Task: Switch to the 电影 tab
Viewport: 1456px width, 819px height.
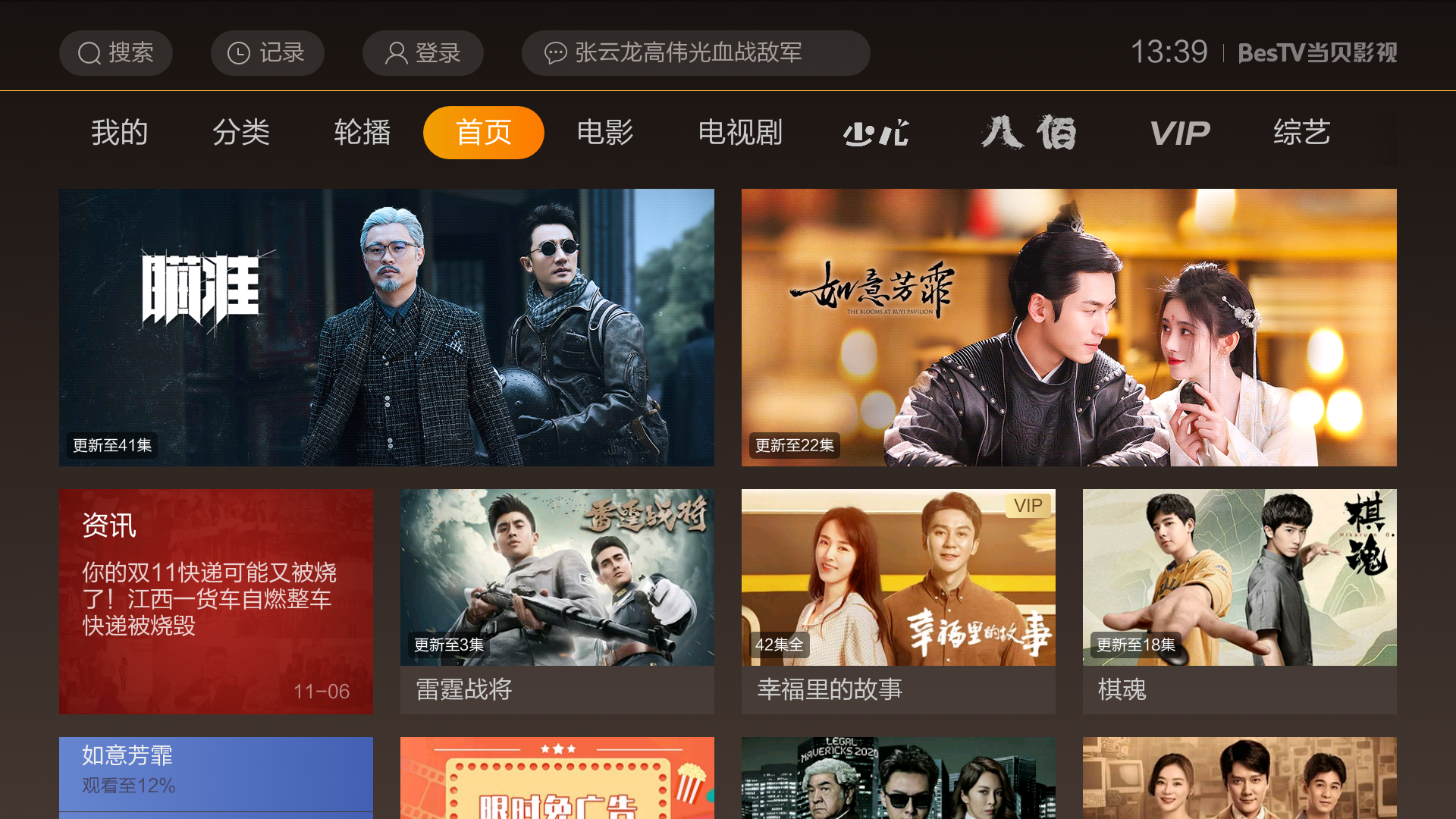Action: coord(604,133)
